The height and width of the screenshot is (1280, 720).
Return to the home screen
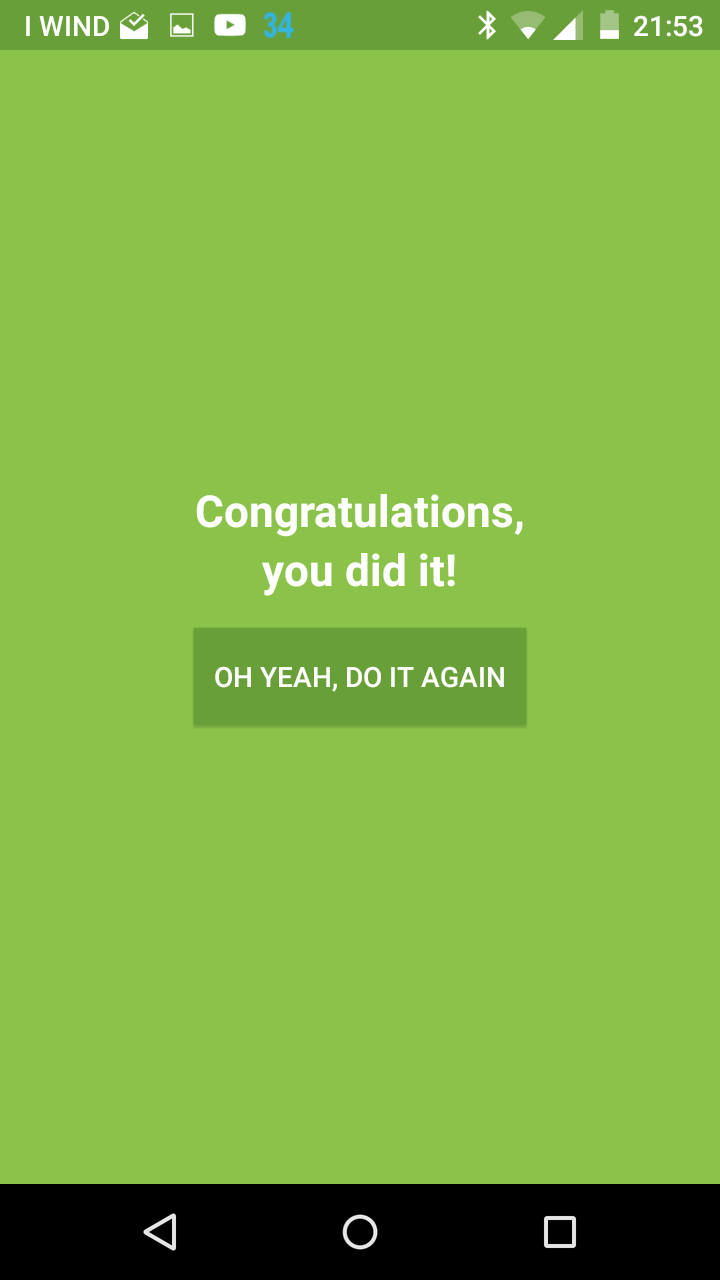[x=360, y=1231]
